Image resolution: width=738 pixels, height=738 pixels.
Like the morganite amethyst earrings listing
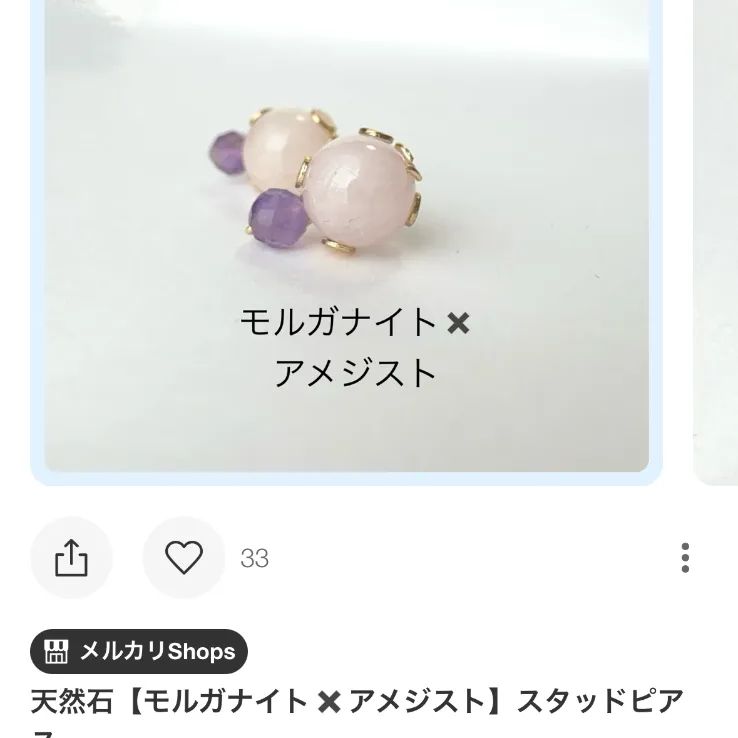[183, 558]
